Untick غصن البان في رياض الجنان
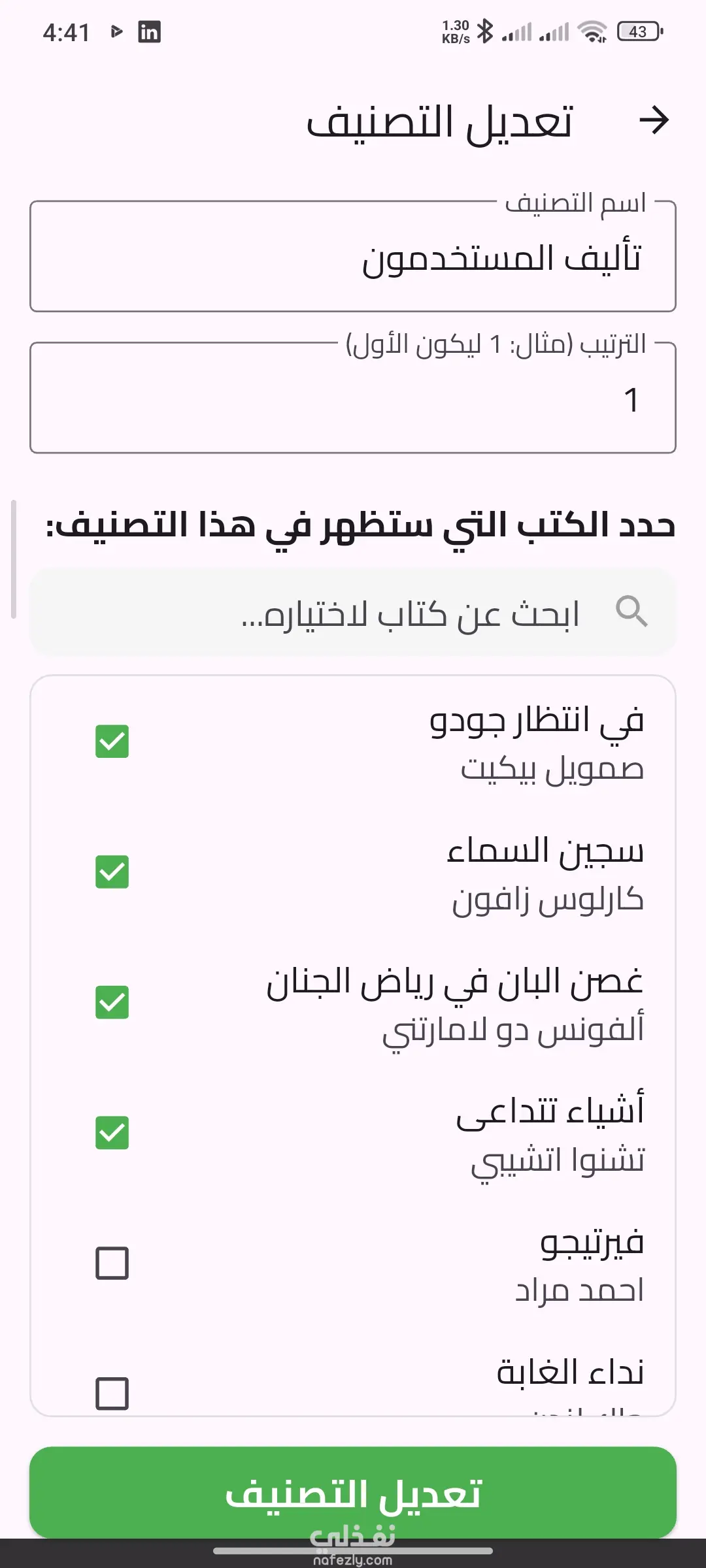 [112, 1002]
